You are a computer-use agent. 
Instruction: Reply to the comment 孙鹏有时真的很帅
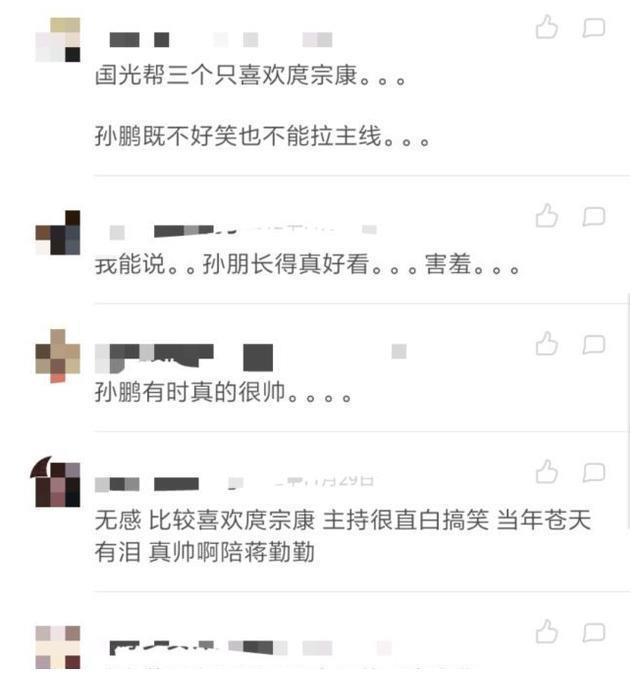(594, 344)
